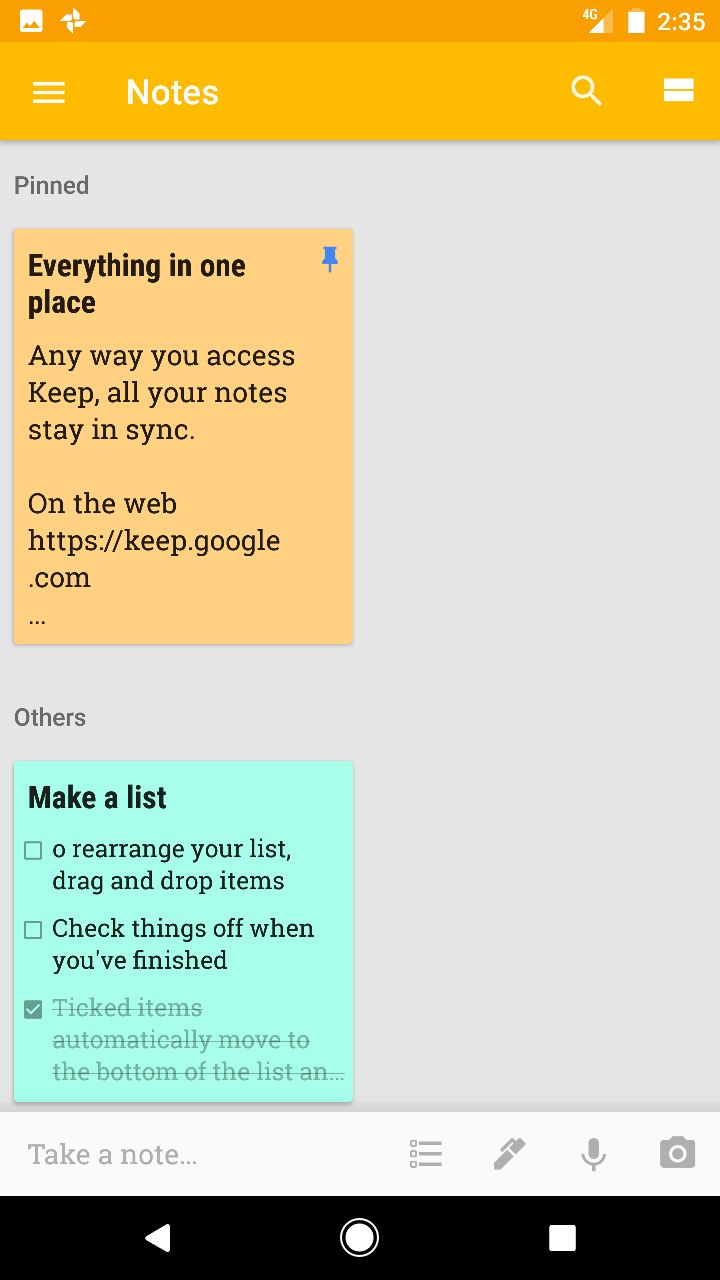Add a photo note with camera
The image size is (720, 1280).
tap(677, 1153)
